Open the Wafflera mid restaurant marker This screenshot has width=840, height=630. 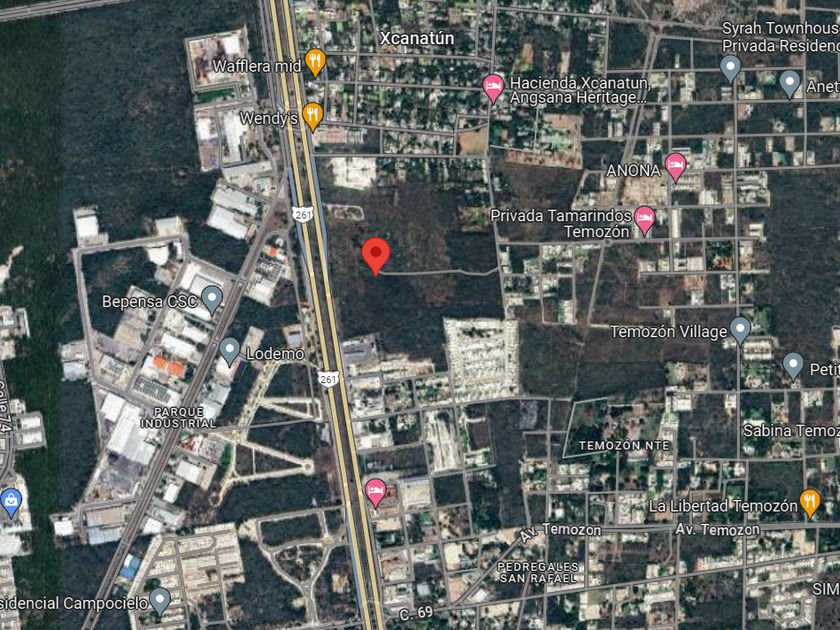point(315,63)
